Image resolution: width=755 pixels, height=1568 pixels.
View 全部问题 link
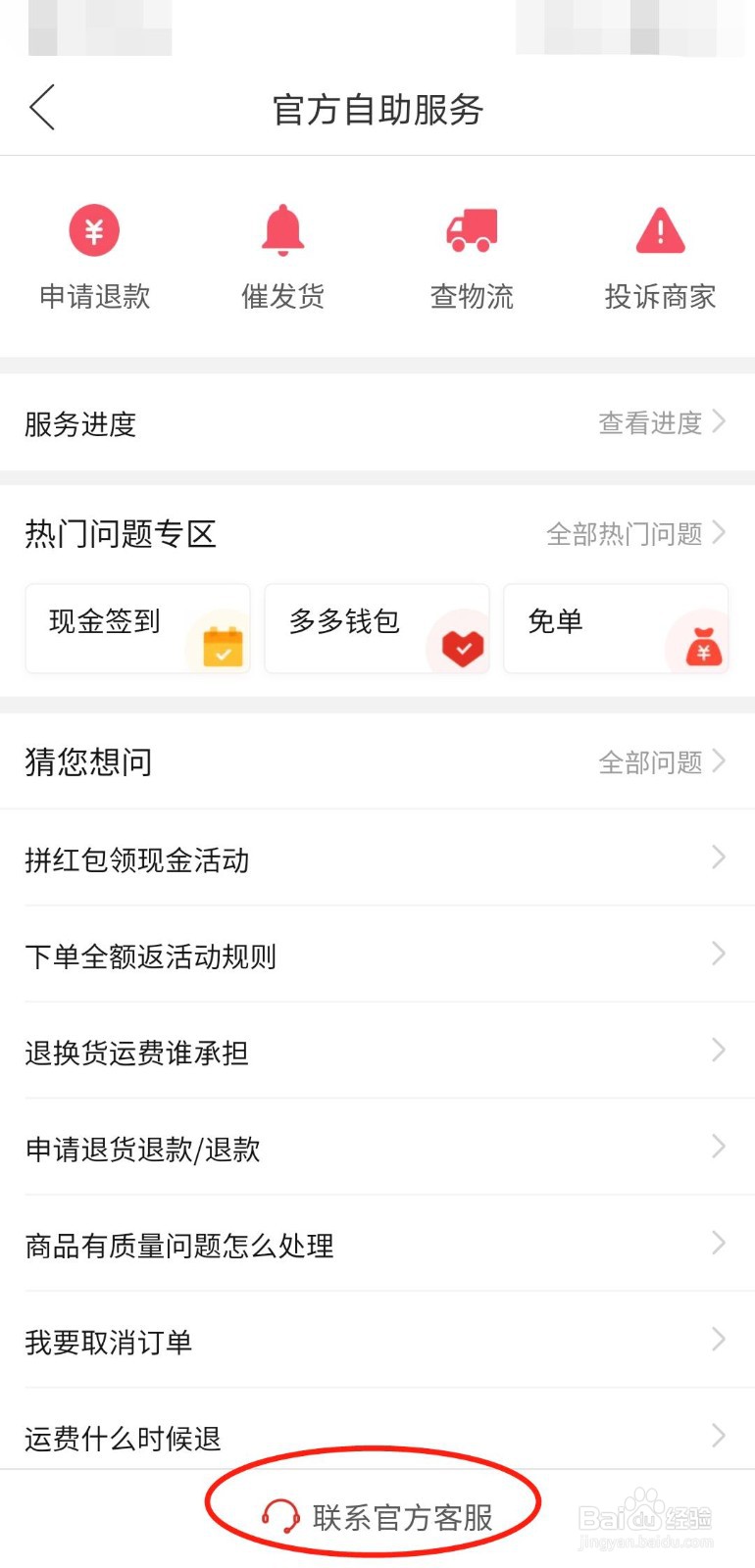[662, 761]
